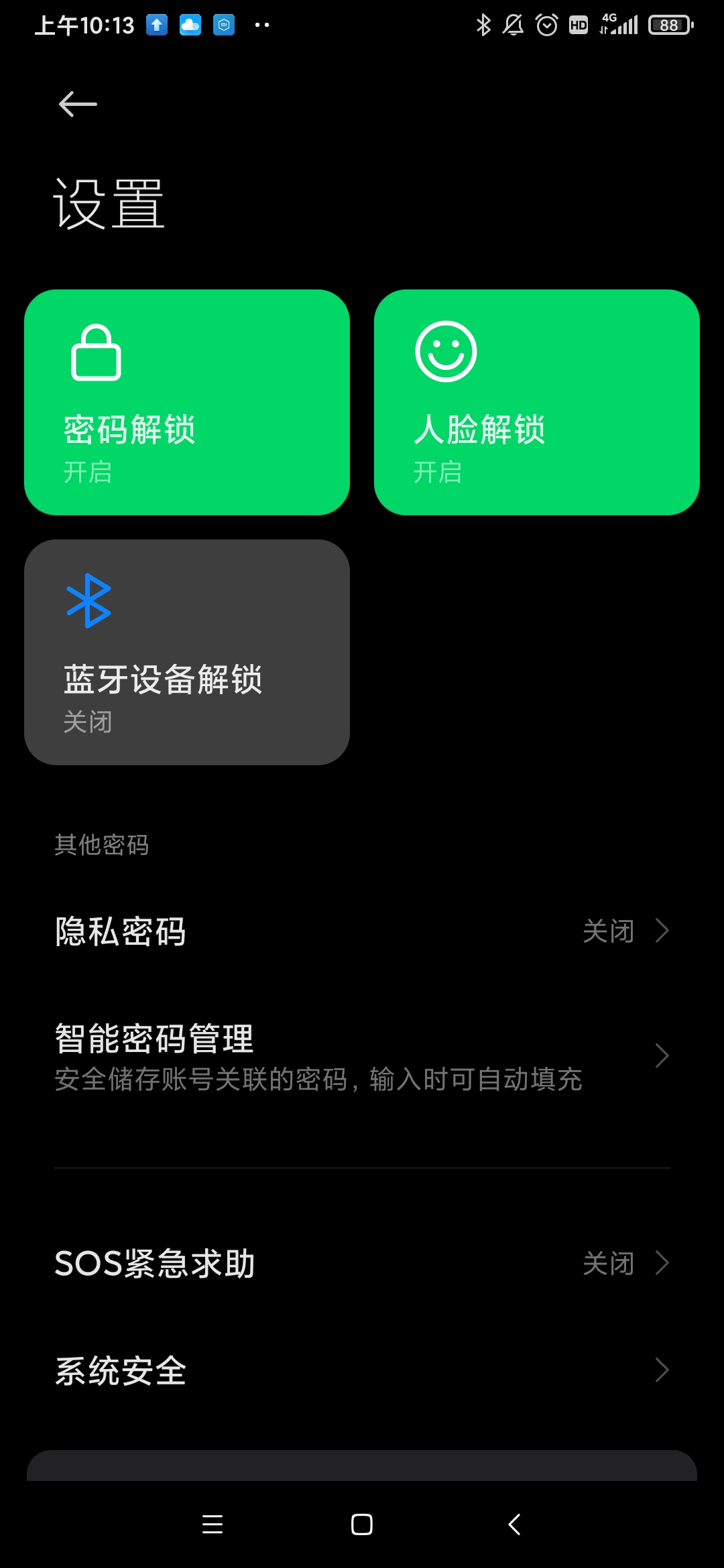Open SOS紧急求助 settings
724x1568 pixels.
[x=362, y=1263]
